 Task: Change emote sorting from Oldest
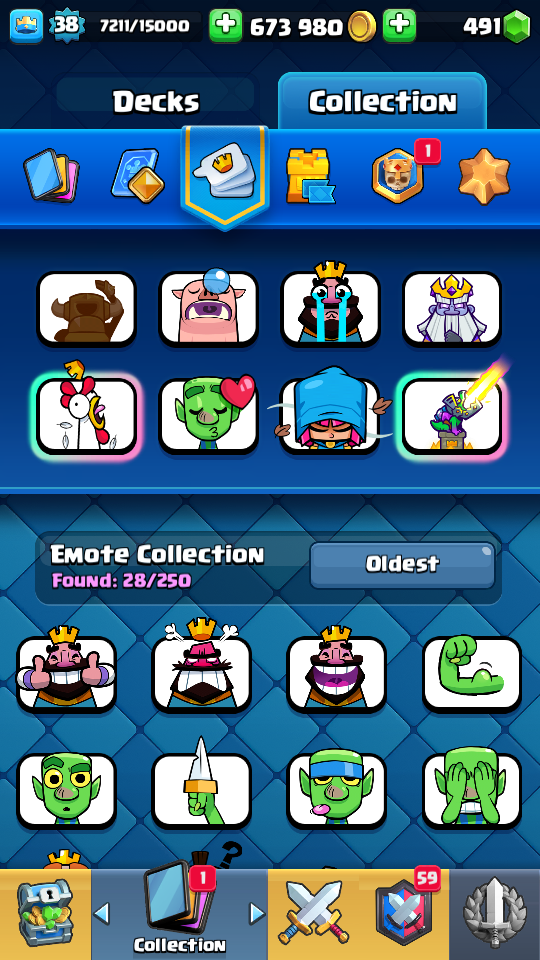(x=402, y=564)
